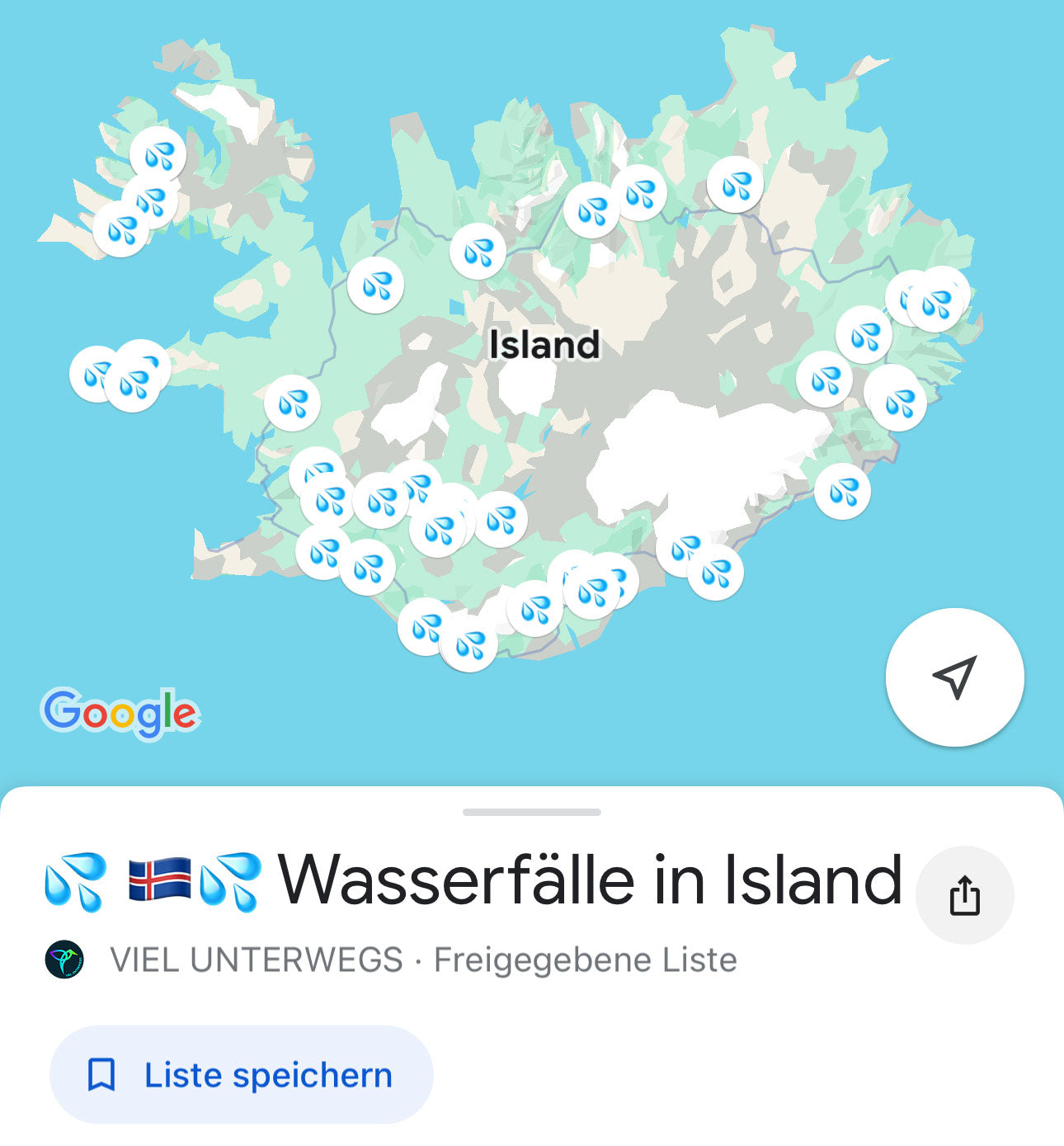1064x1146 pixels.
Task: Tap the navigation arrow button on the map
Action: [953, 677]
